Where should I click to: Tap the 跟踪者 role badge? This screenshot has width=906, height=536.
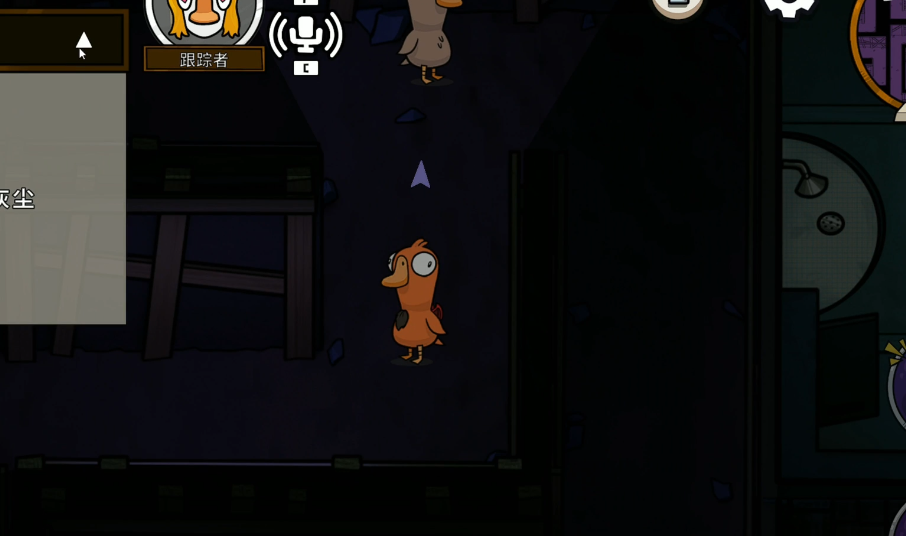[x=204, y=59]
